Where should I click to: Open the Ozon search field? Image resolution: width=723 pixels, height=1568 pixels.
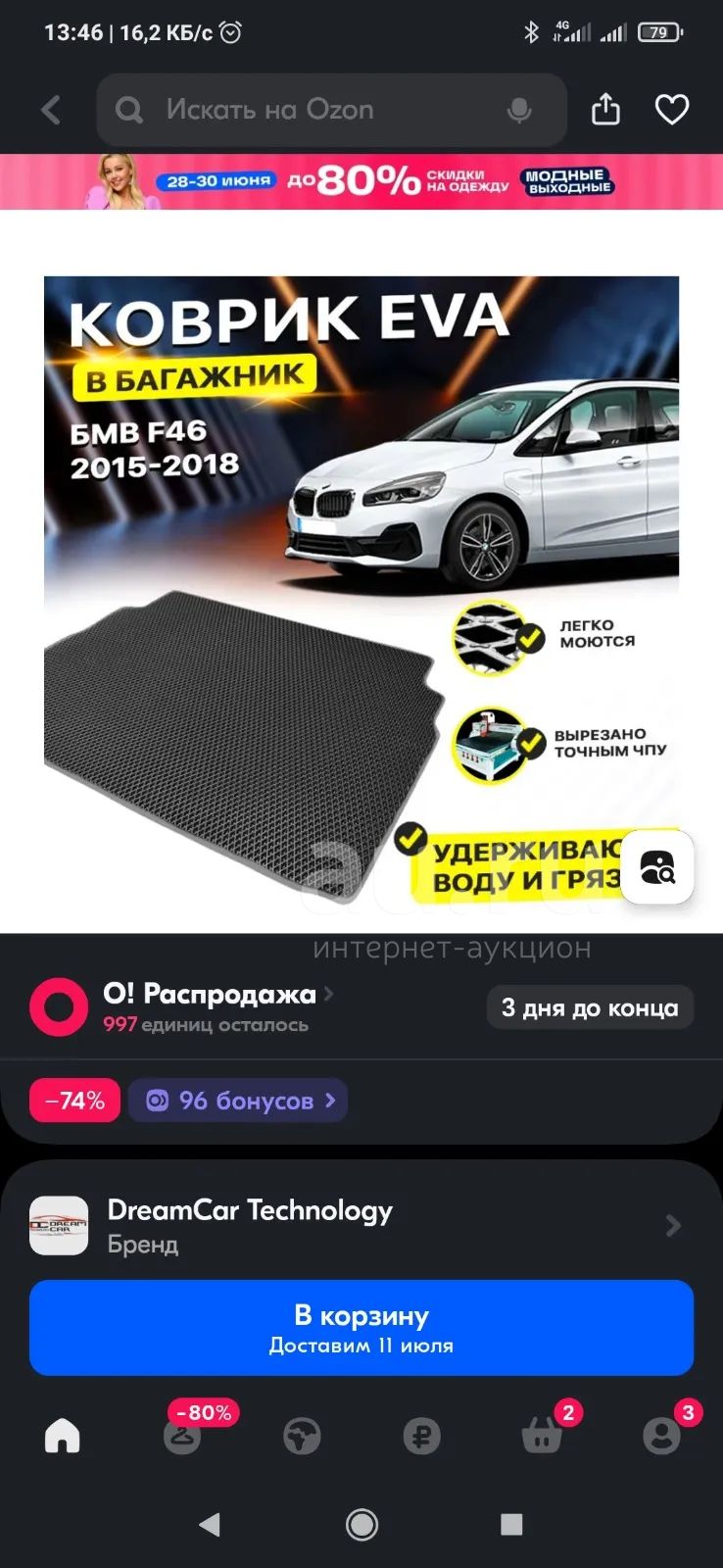pos(331,110)
